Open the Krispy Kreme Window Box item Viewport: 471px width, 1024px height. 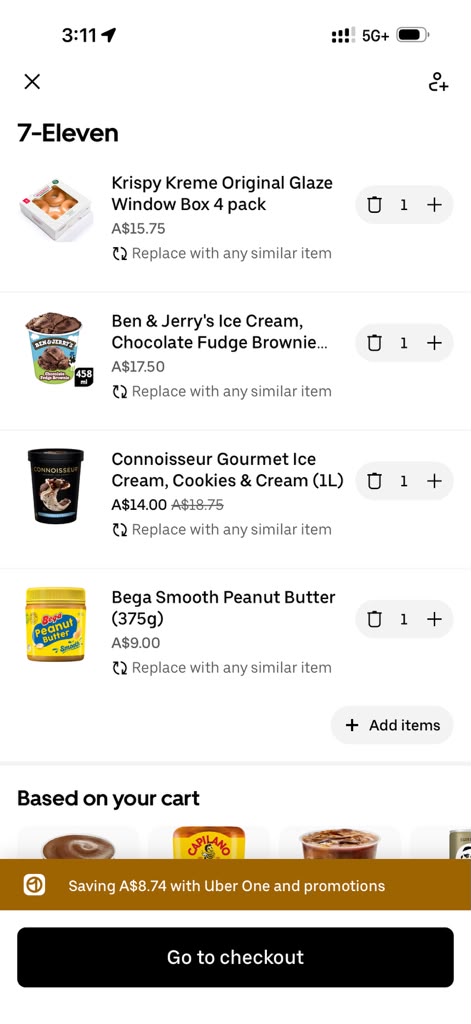pos(222,193)
